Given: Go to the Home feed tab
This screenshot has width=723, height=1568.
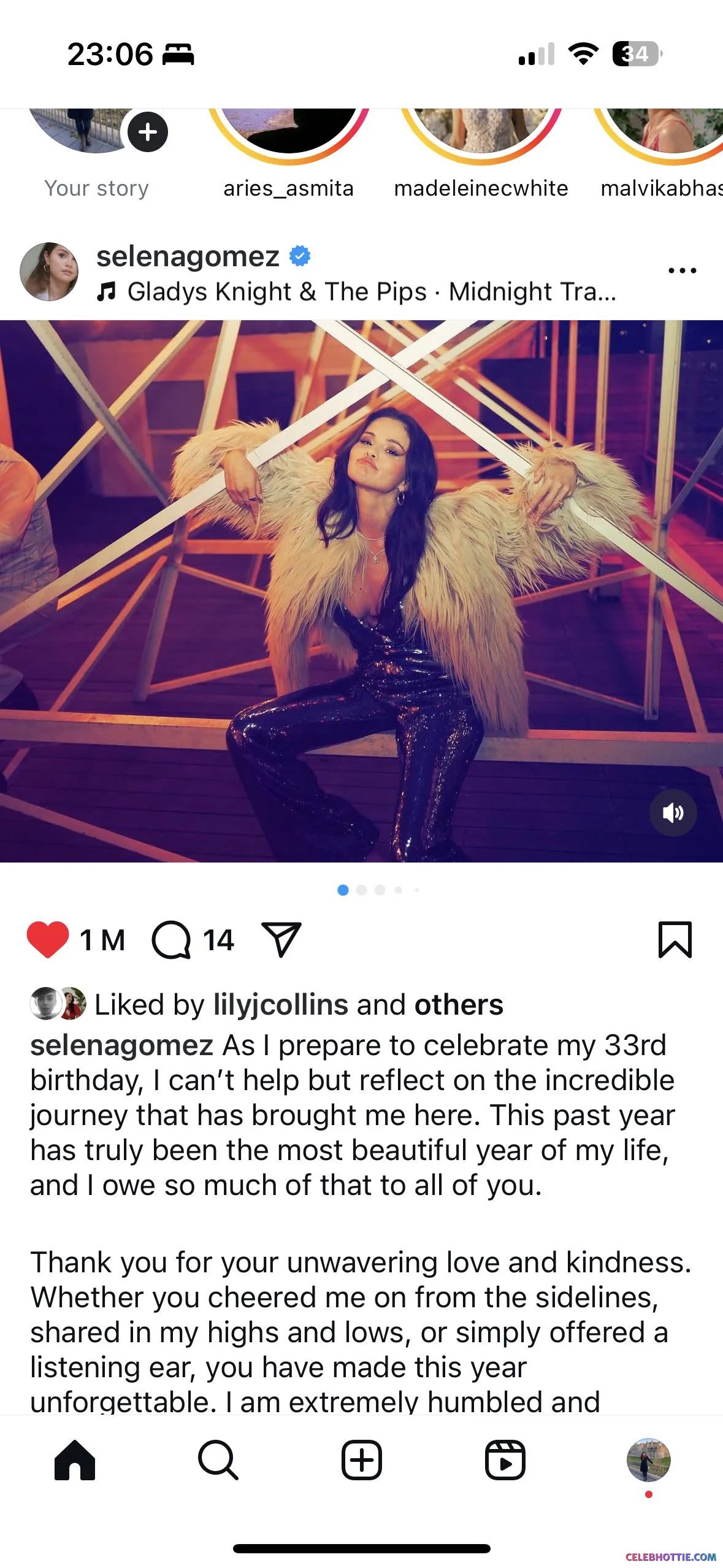Looking at the screenshot, I should click(75, 1460).
